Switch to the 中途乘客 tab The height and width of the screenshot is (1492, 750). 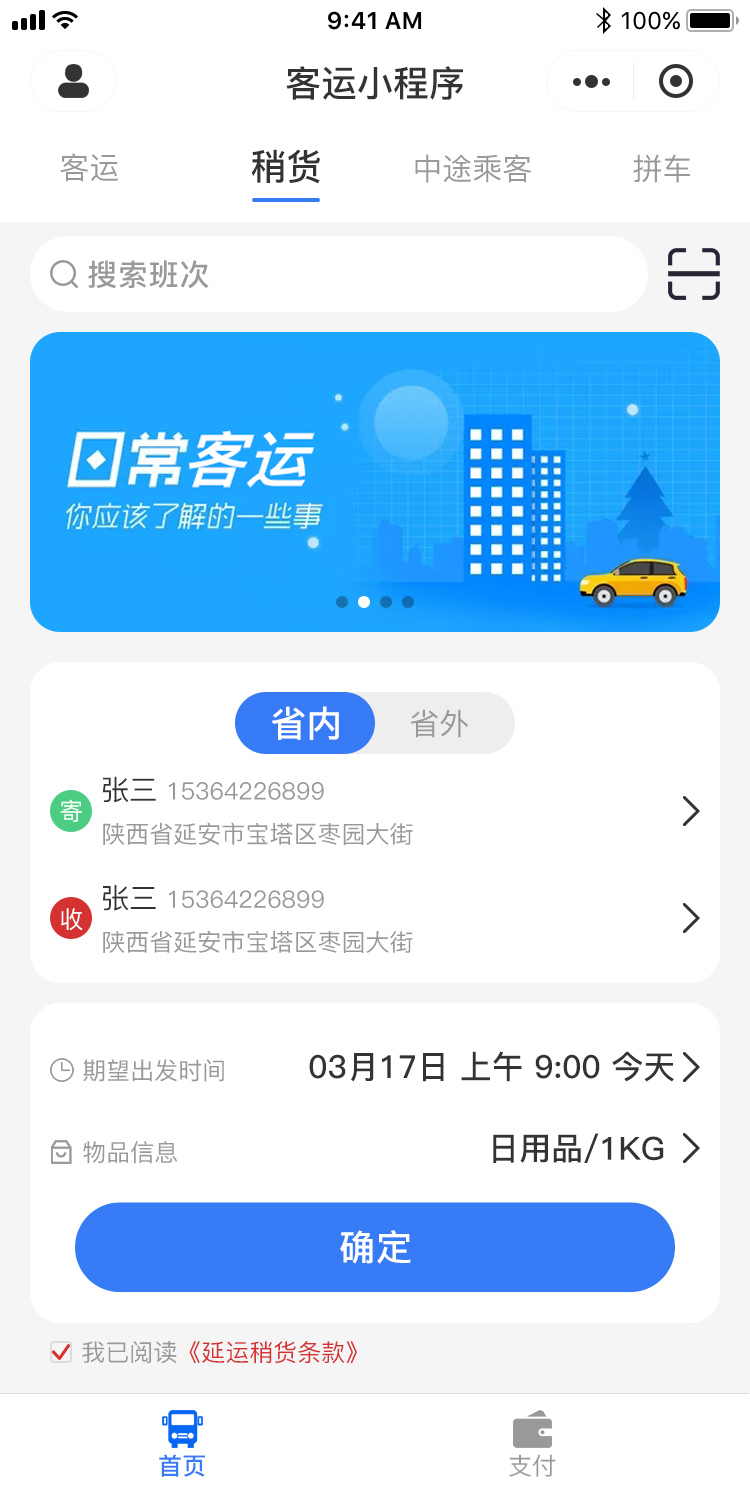point(472,168)
